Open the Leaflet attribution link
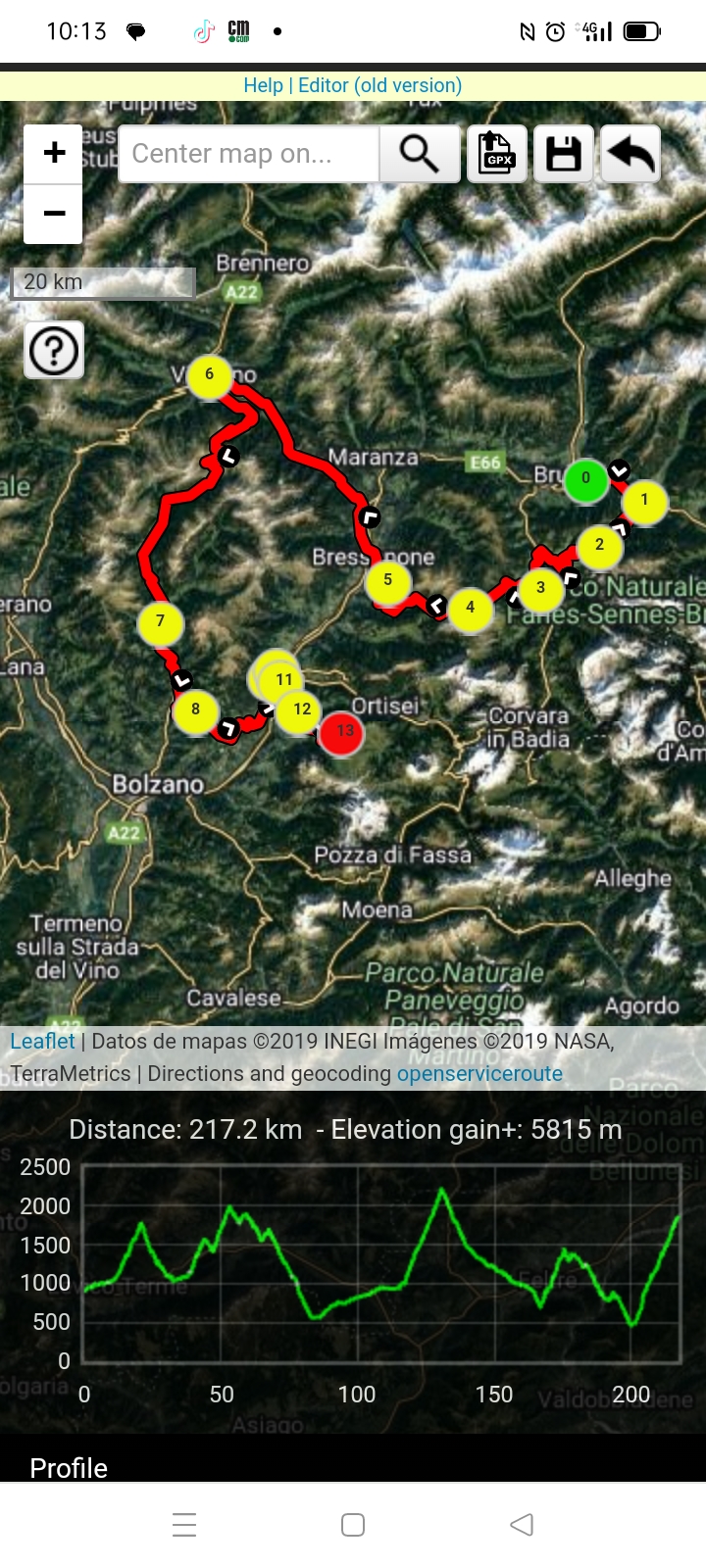Image resolution: width=706 pixels, height=1568 pixels. click(42, 1041)
